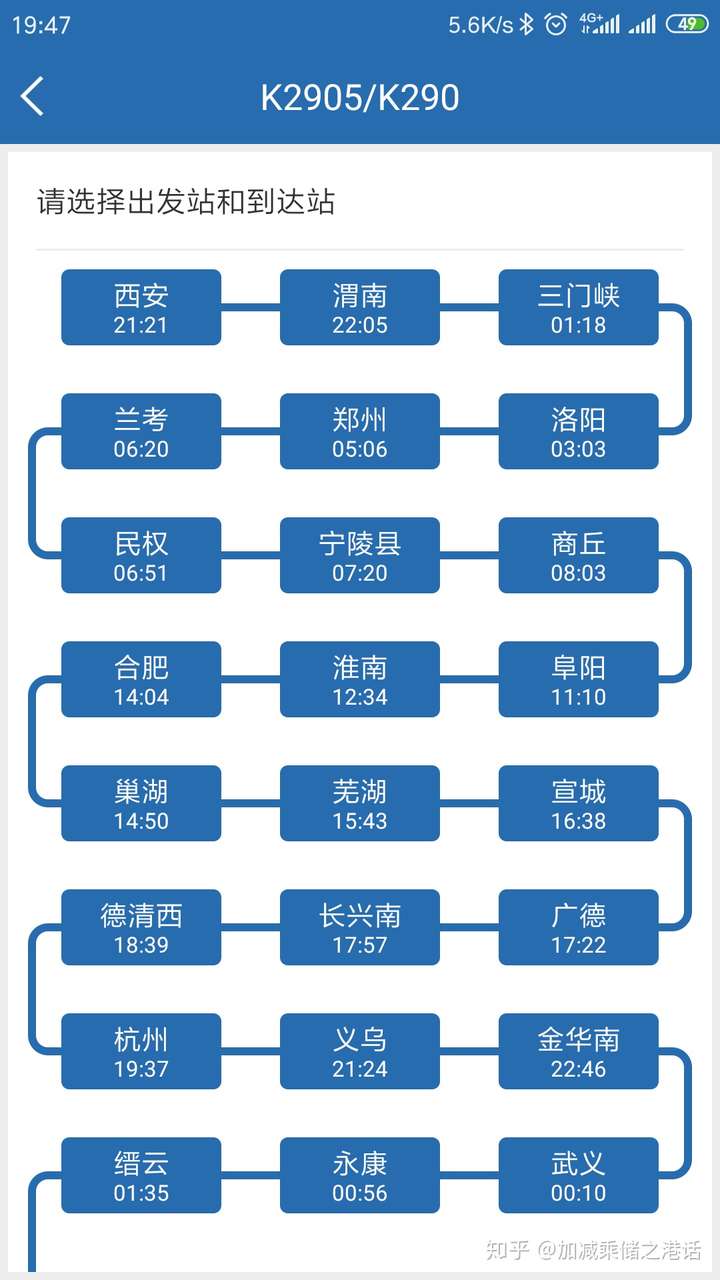
Task: Pick 宁陵县 station at 07:20
Action: click(360, 555)
